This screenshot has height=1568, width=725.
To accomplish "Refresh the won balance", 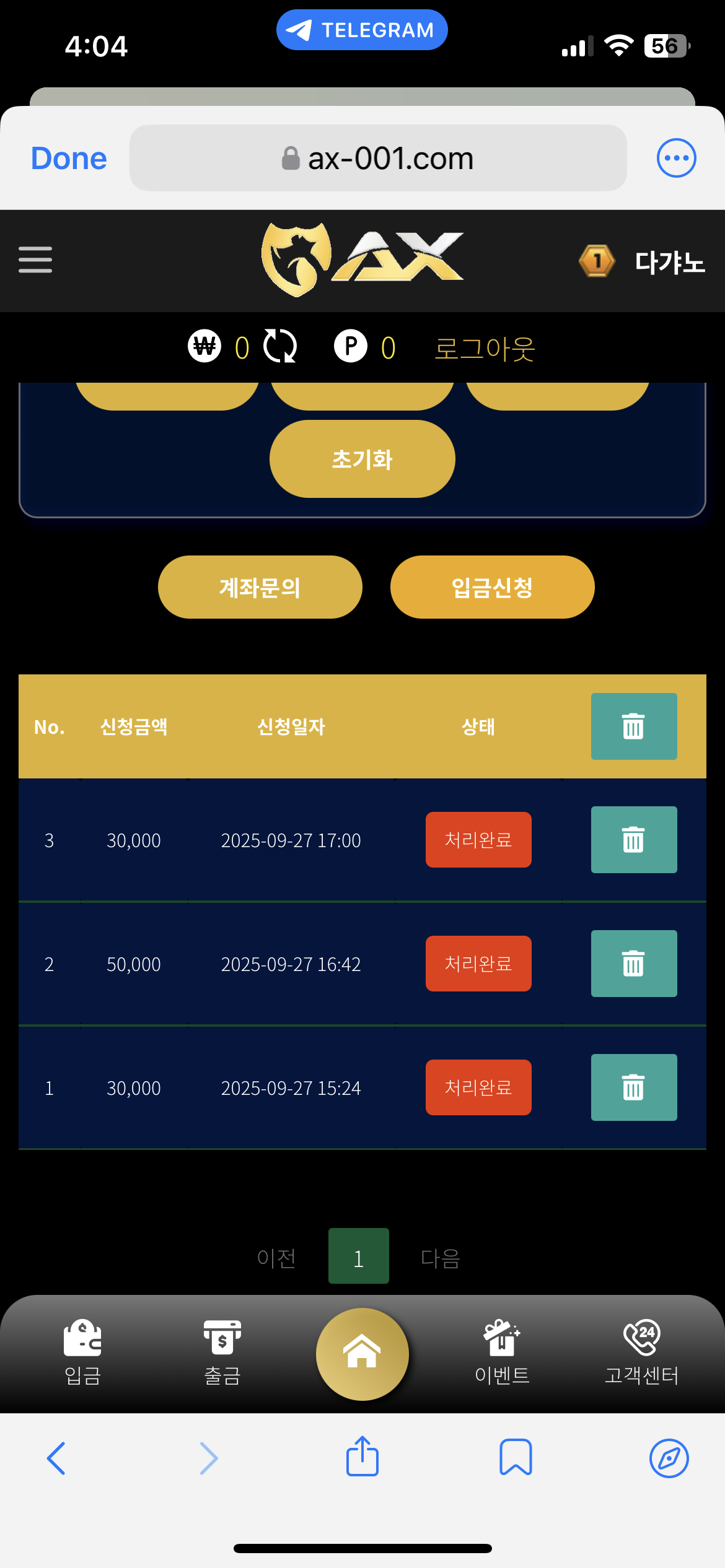I will (x=280, y=346).
